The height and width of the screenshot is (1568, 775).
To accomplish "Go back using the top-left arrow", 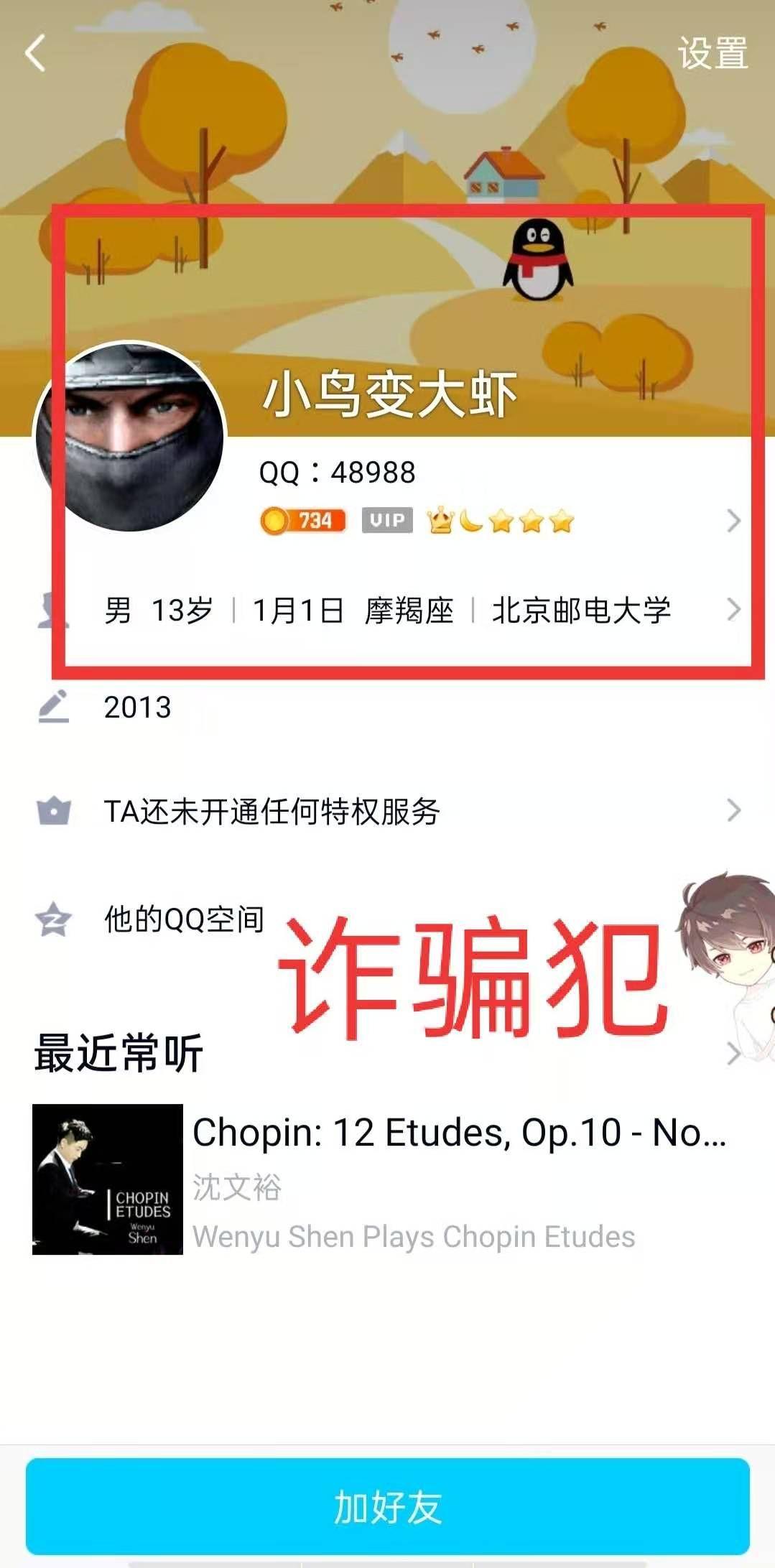I will point(34,53).
